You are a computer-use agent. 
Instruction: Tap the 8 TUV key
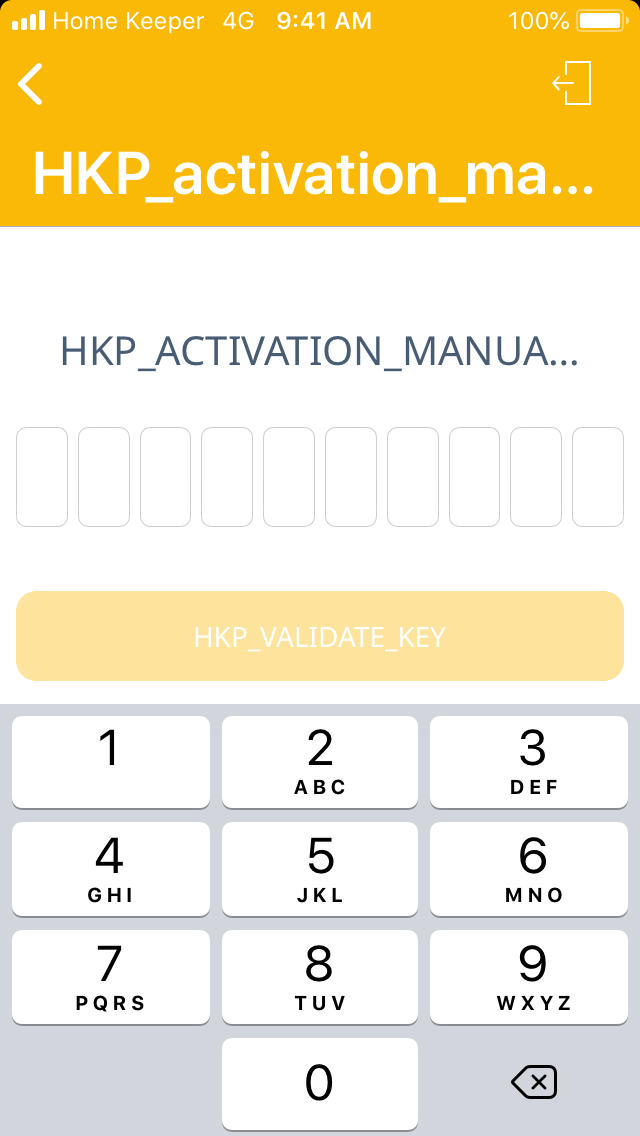(x=320, y=976)
